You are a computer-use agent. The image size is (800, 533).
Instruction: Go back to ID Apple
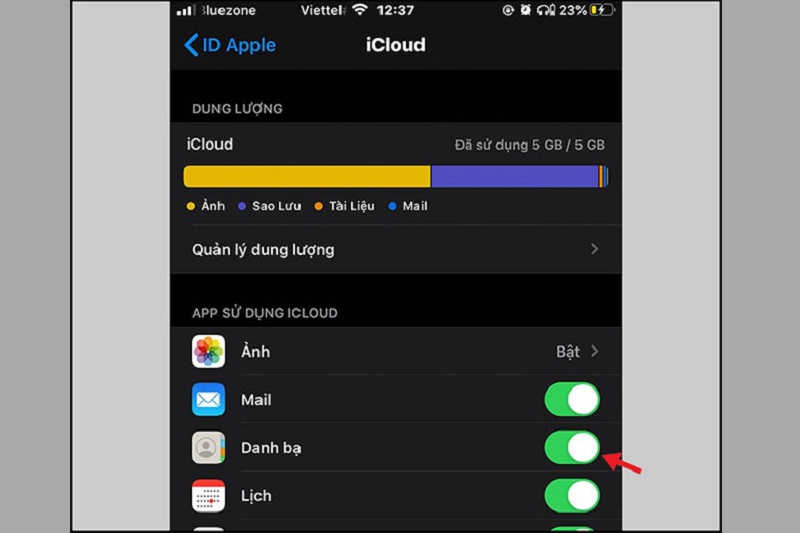[x=229, y=45]
